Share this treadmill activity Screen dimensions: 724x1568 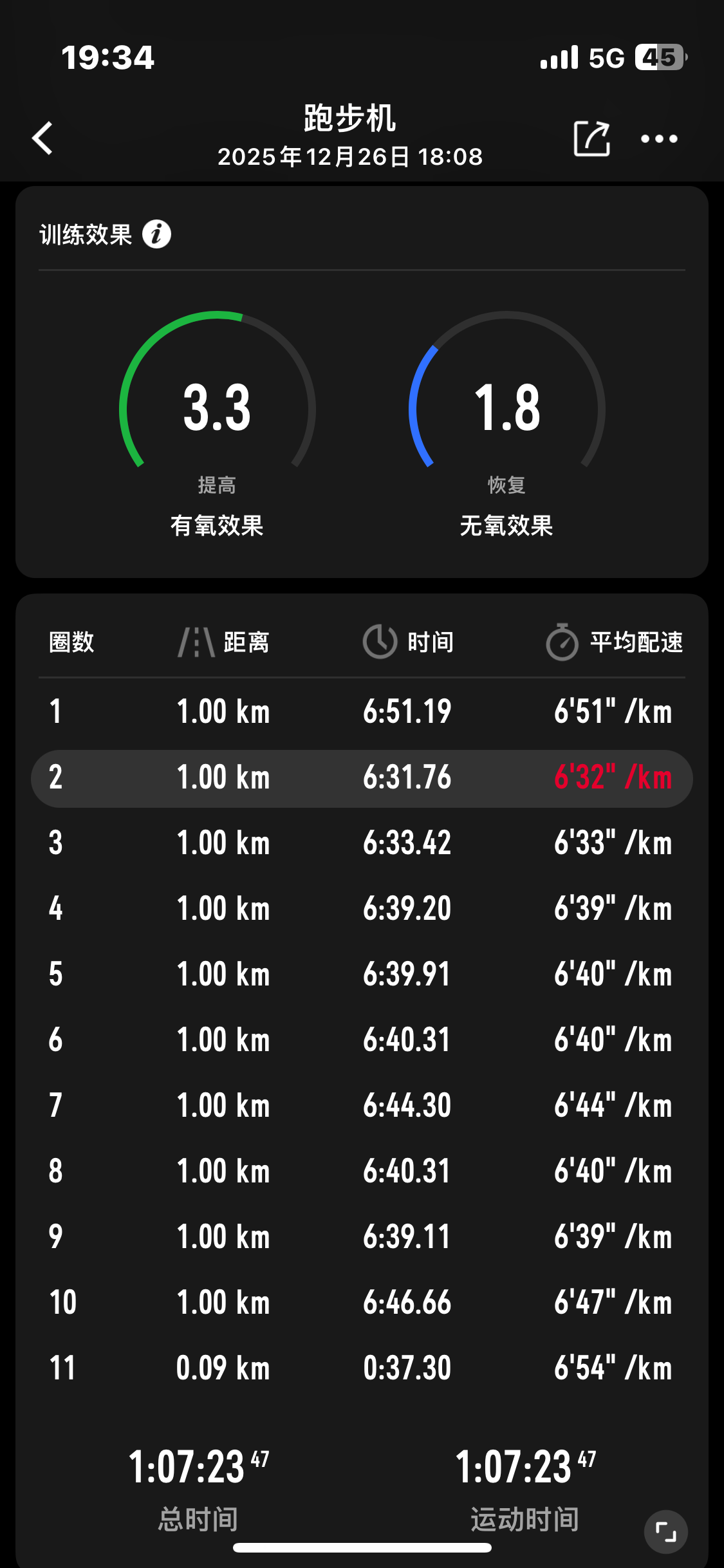pos(591,138)
